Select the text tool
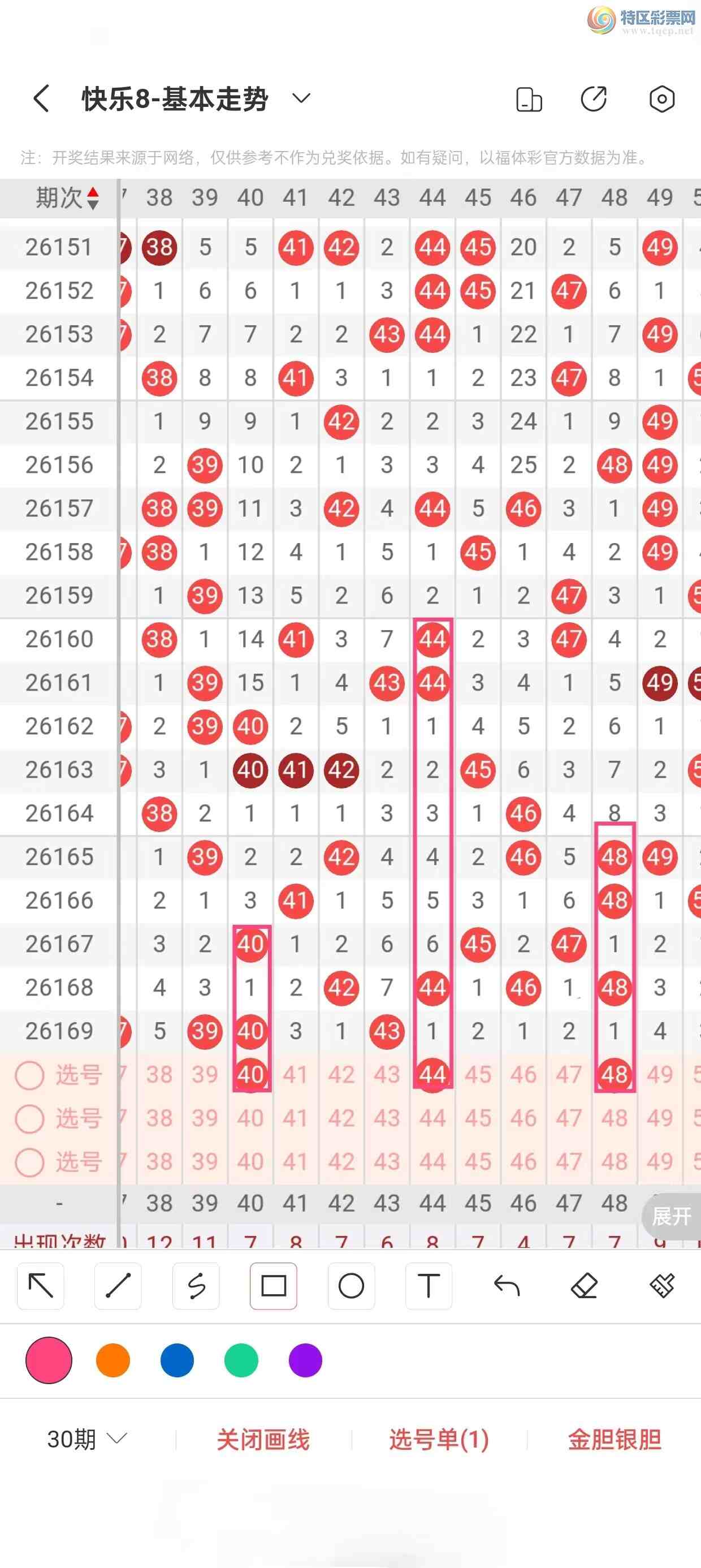 click(429, 1286)
